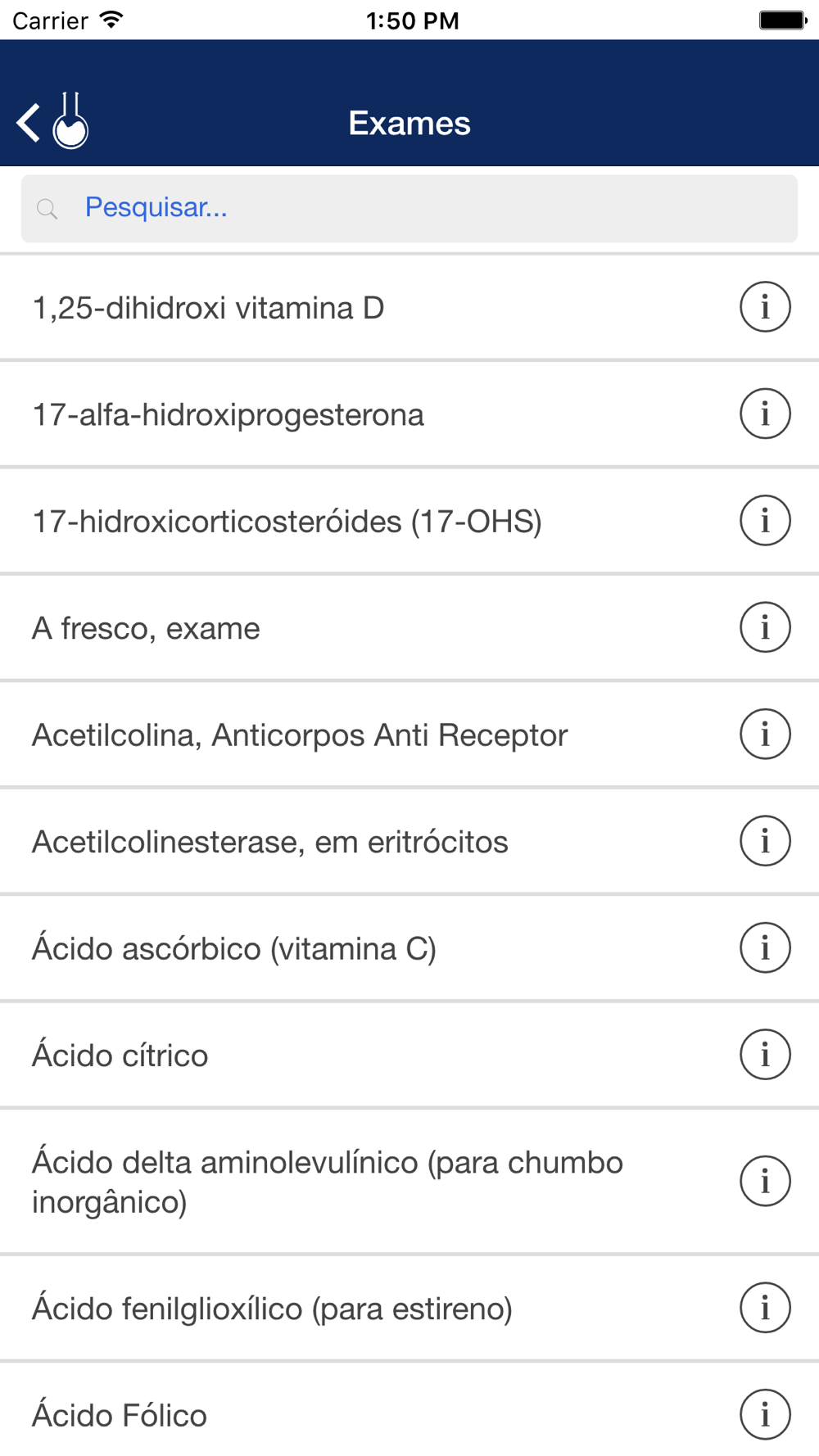Open 1,25-dihidroxi vitamina D exam
Screen dimensions: 819x1456
409,308
